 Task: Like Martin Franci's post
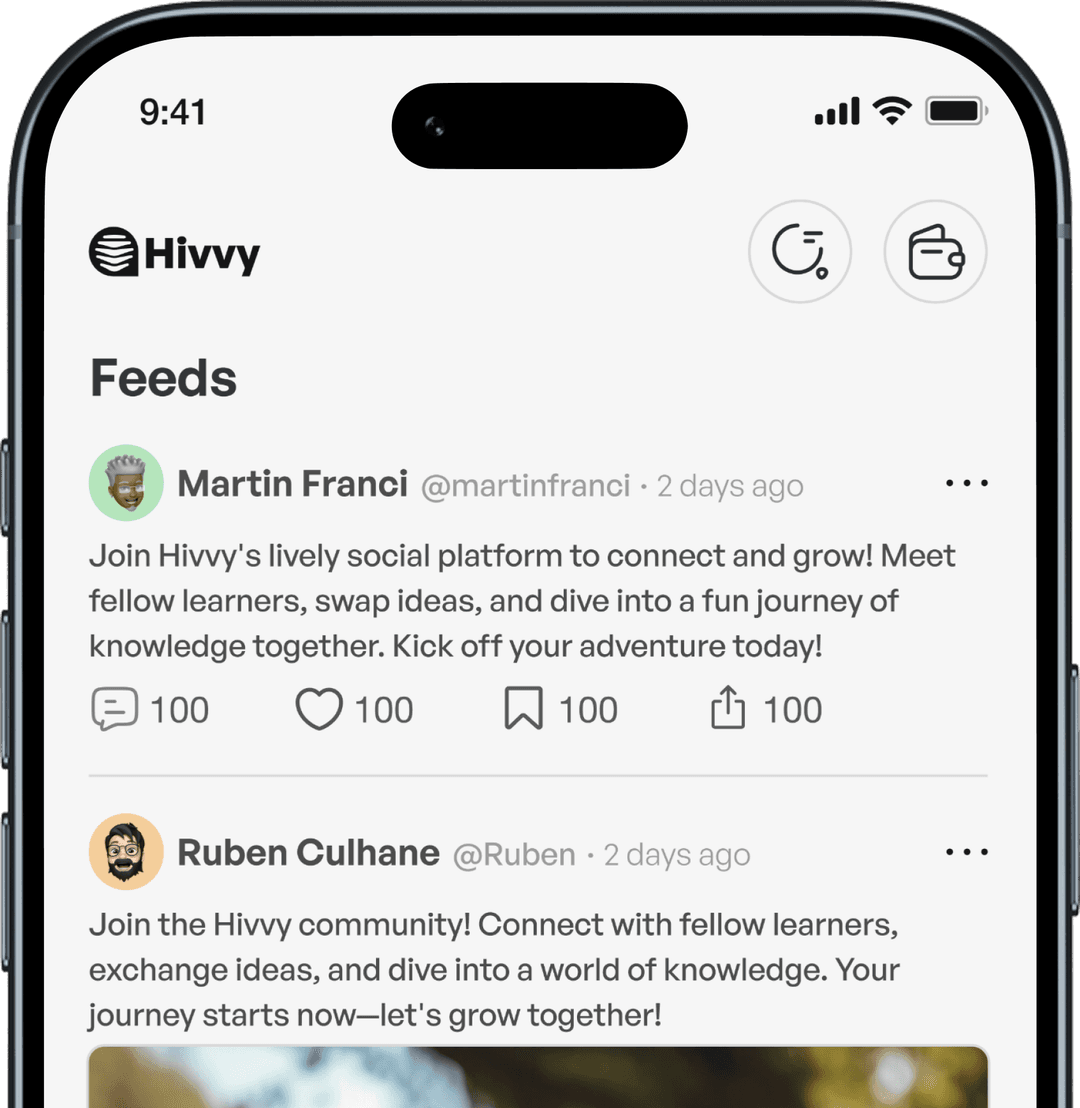pyautogui.click(x=319, y=710)
